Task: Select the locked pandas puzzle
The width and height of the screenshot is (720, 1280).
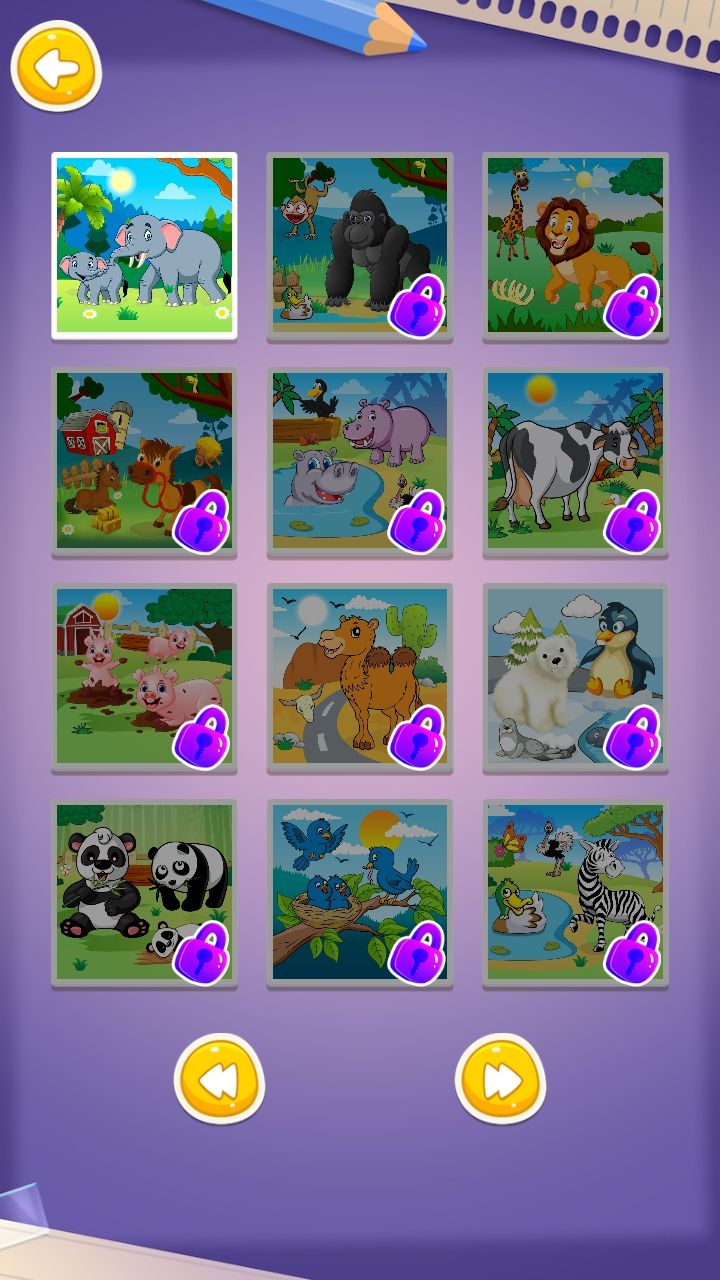Action: coord(144,893)
